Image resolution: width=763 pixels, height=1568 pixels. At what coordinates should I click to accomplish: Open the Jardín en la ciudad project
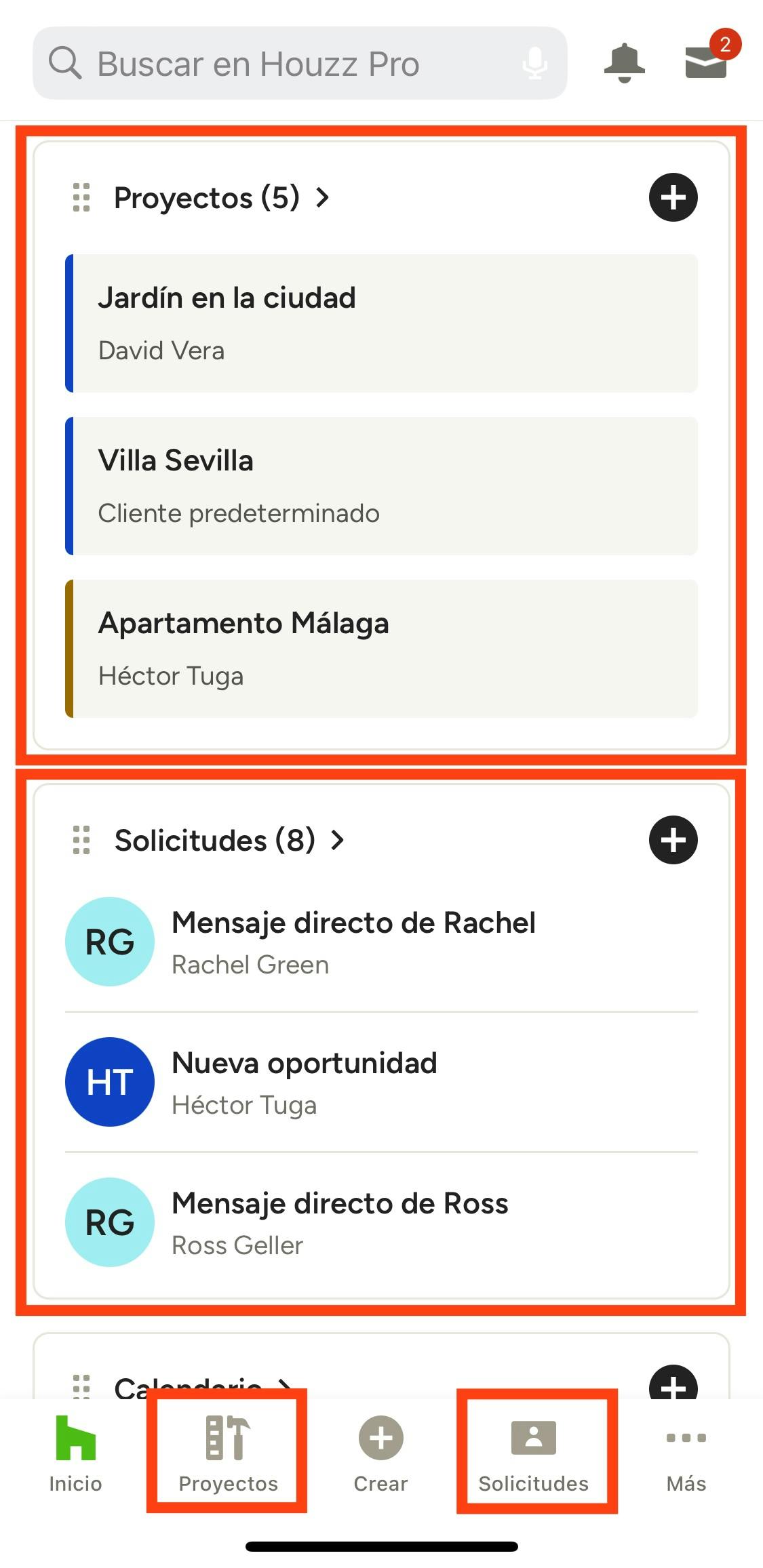382,323
